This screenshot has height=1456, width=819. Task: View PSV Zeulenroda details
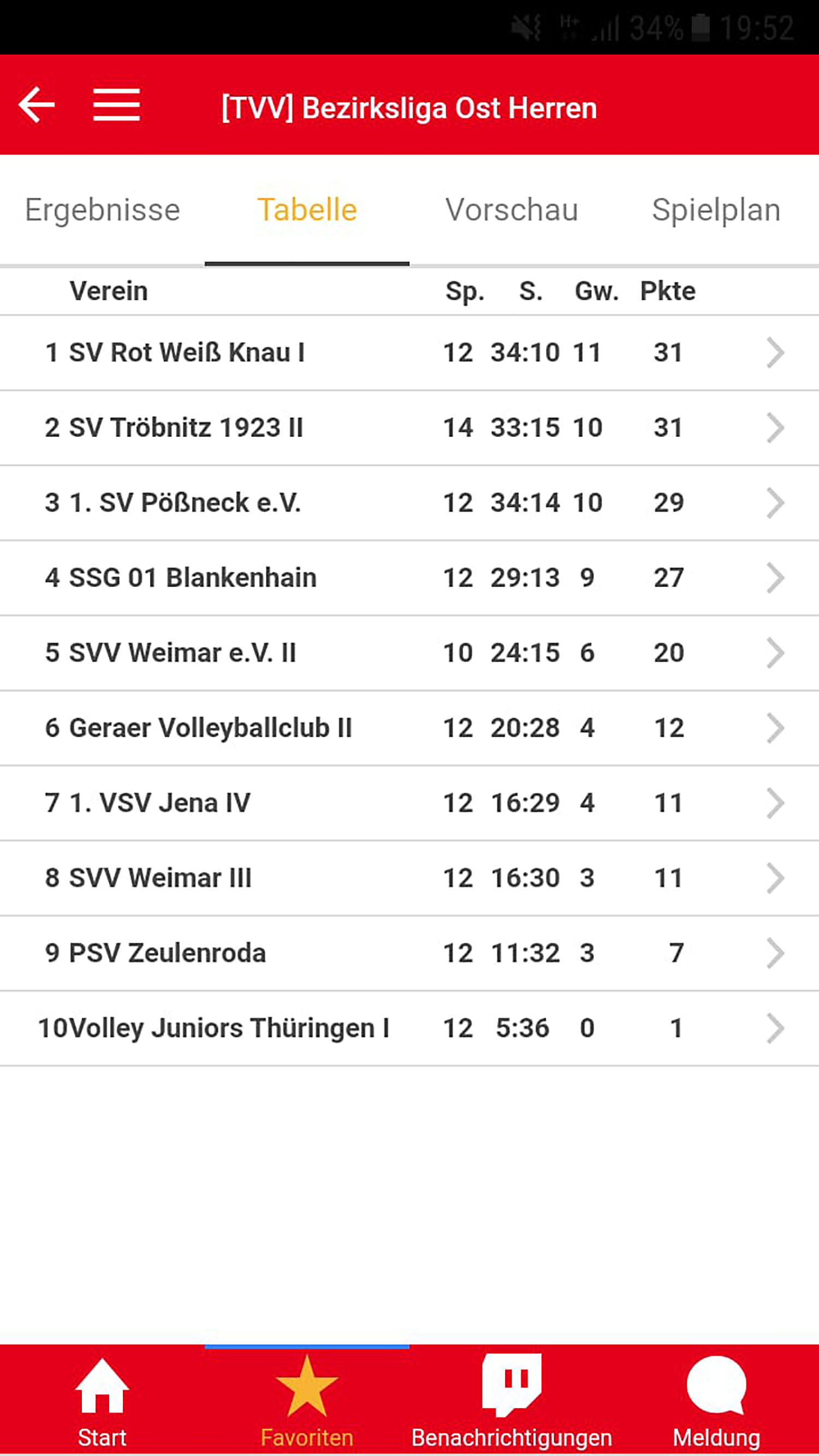[409, 954]
